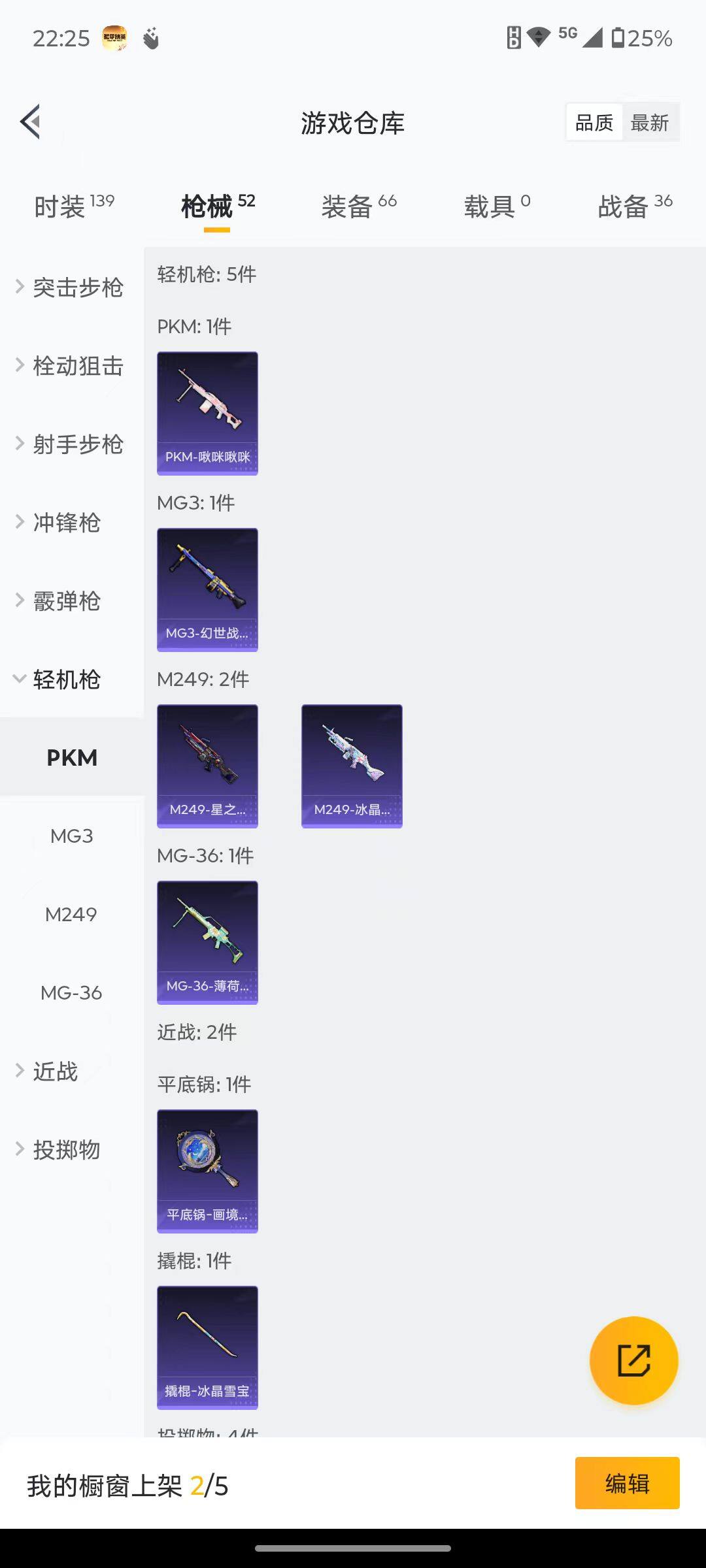
Task: Open the 撬棍-冰晶雪宝 crowbar skin
Action: tap(207, 1346)
